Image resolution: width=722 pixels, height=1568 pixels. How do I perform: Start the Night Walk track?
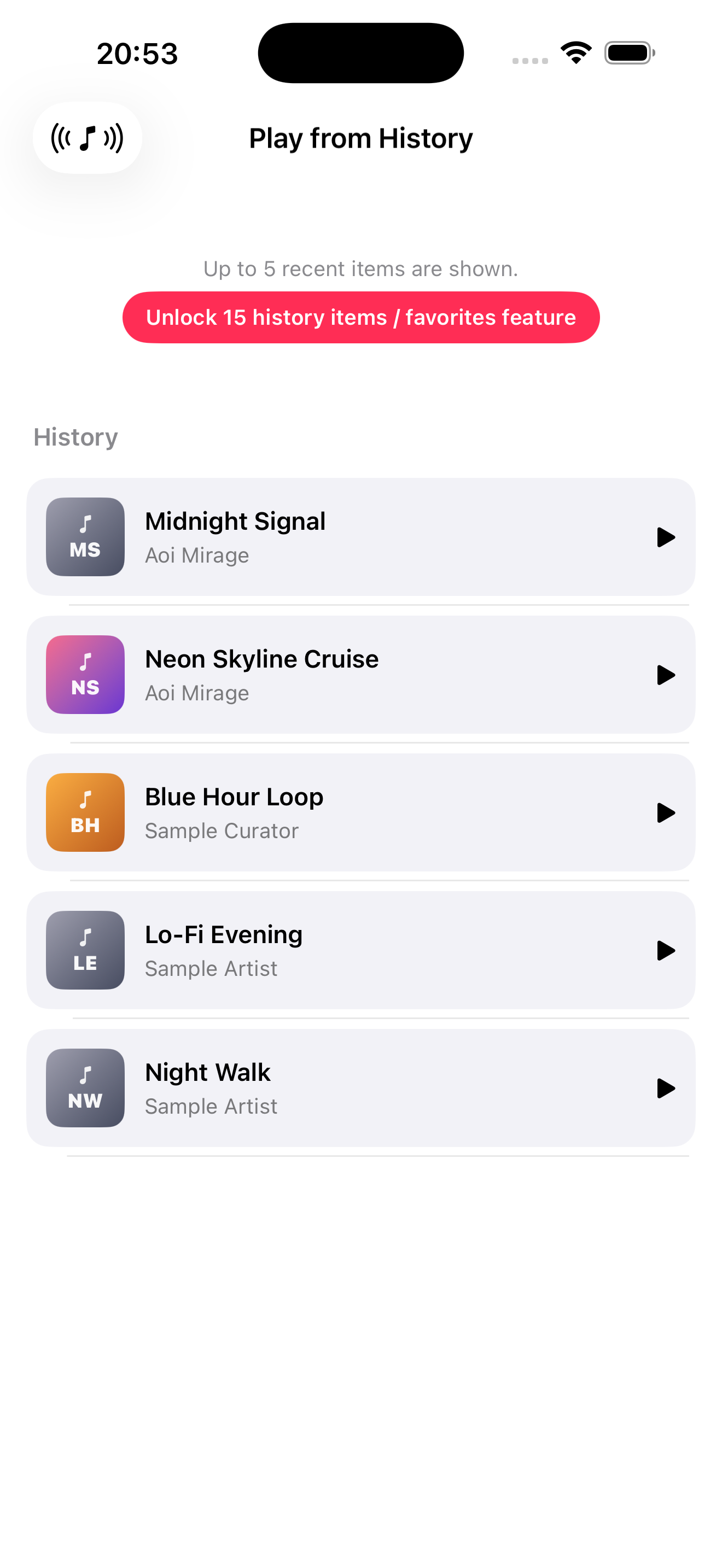[665, 1088]
